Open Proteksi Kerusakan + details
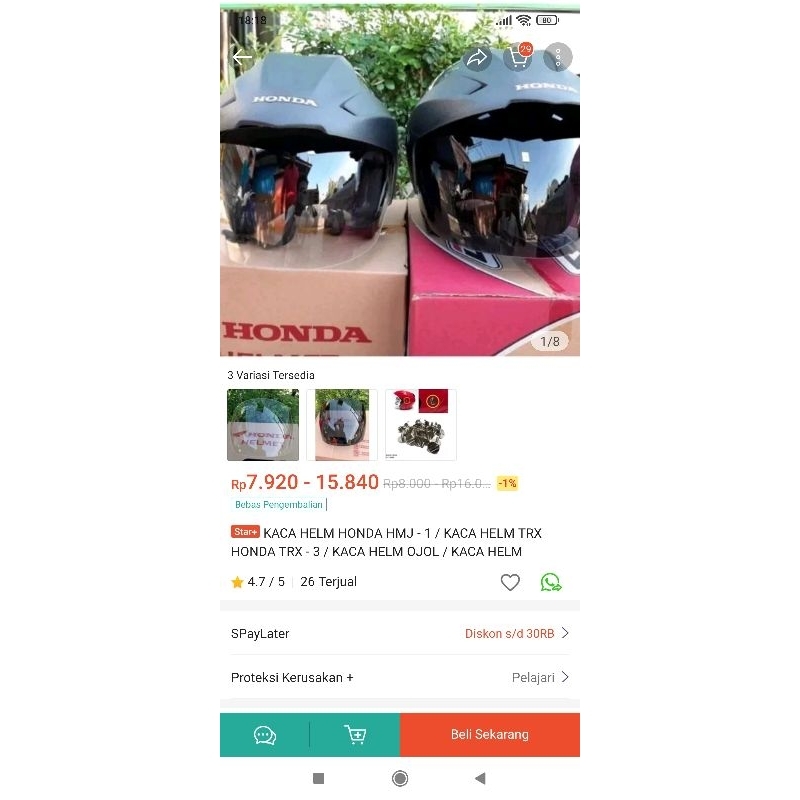The height and width of the screenshot is (800, 800). 400,677
